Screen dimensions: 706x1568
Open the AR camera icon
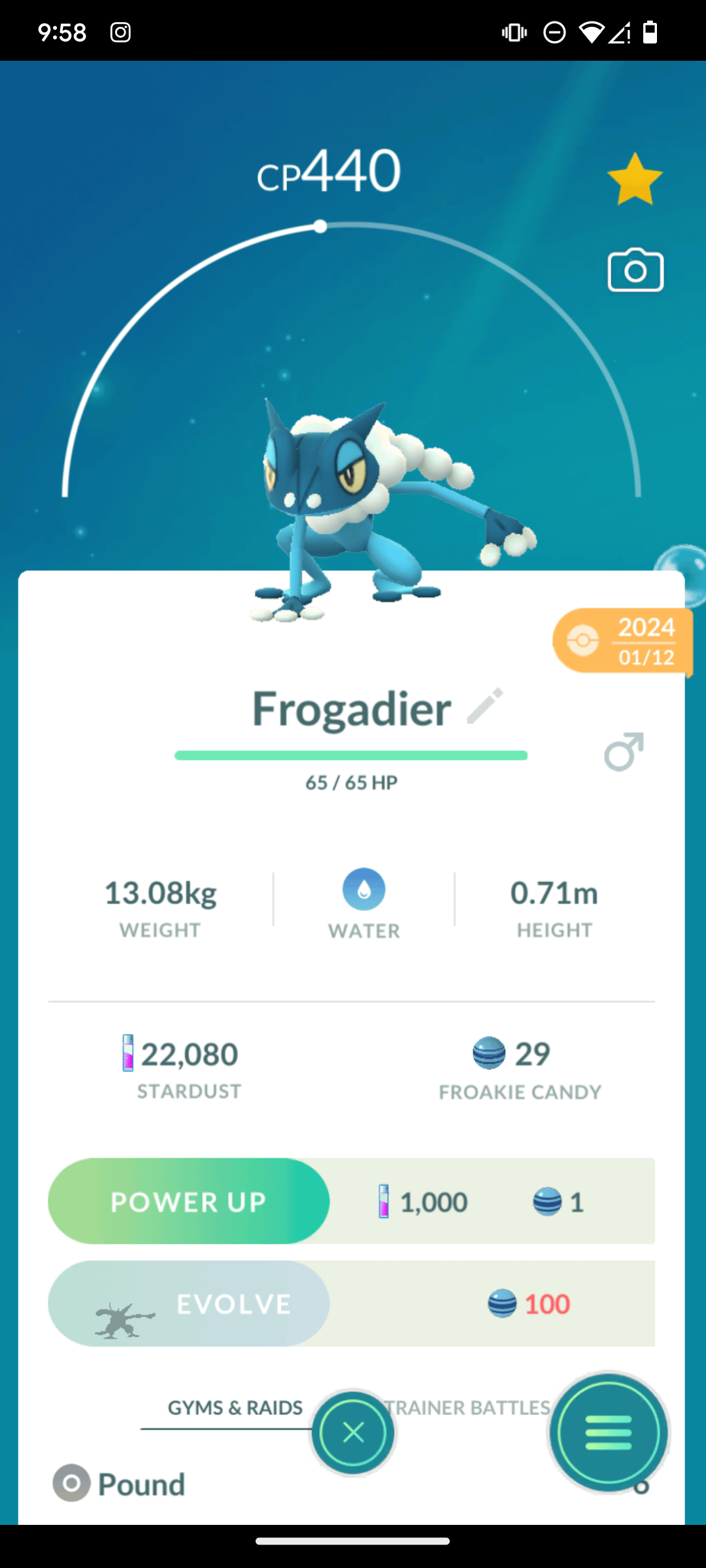(635, 270)
